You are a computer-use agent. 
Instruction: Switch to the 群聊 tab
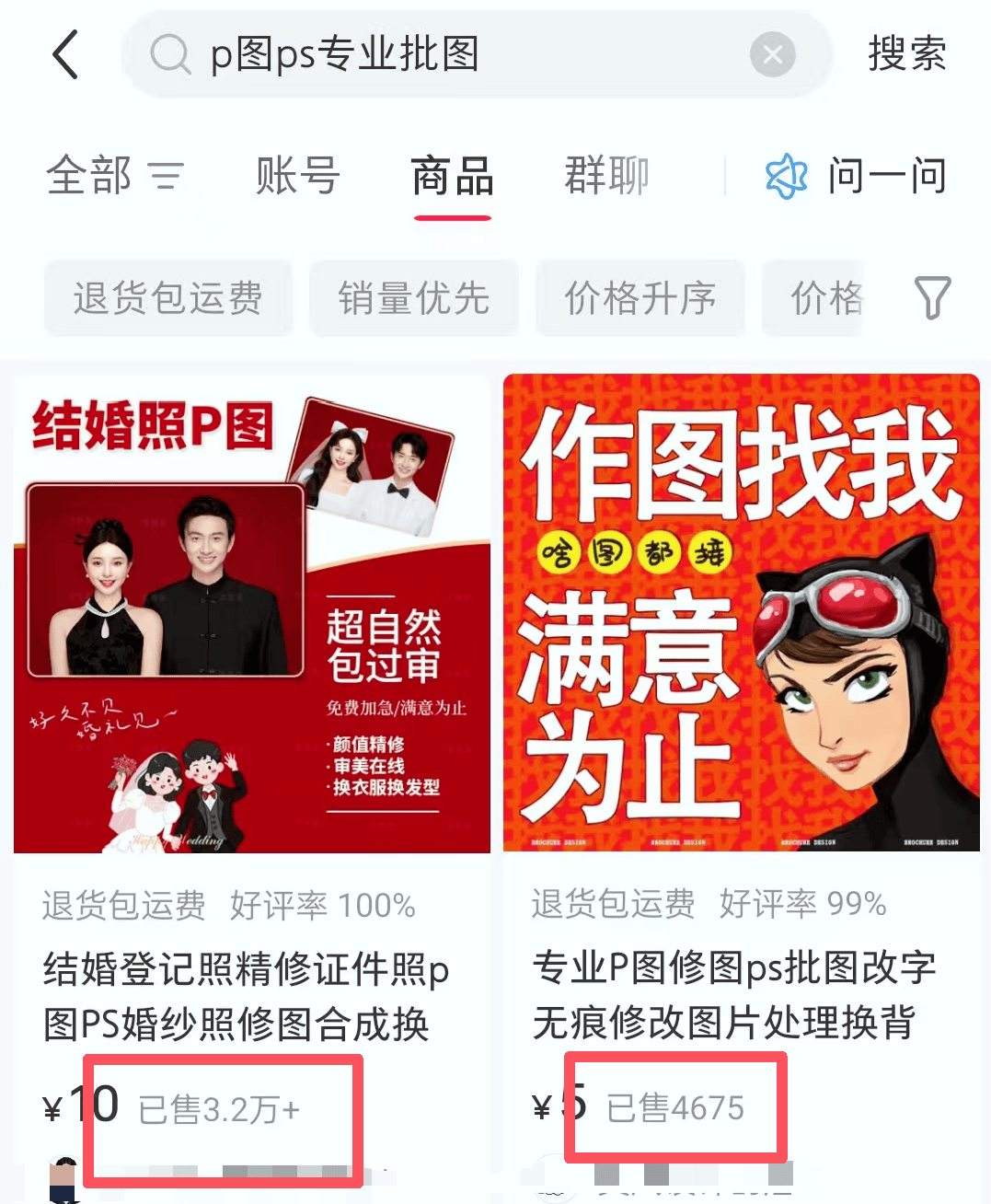[606, 176]
